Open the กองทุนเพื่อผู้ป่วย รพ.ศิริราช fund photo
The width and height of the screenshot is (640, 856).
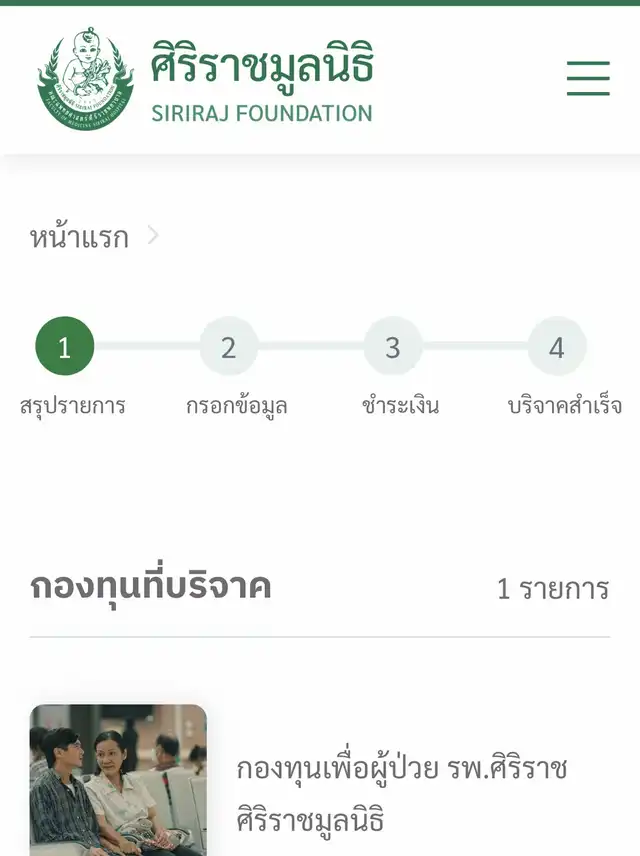click(x=118, y=780)
